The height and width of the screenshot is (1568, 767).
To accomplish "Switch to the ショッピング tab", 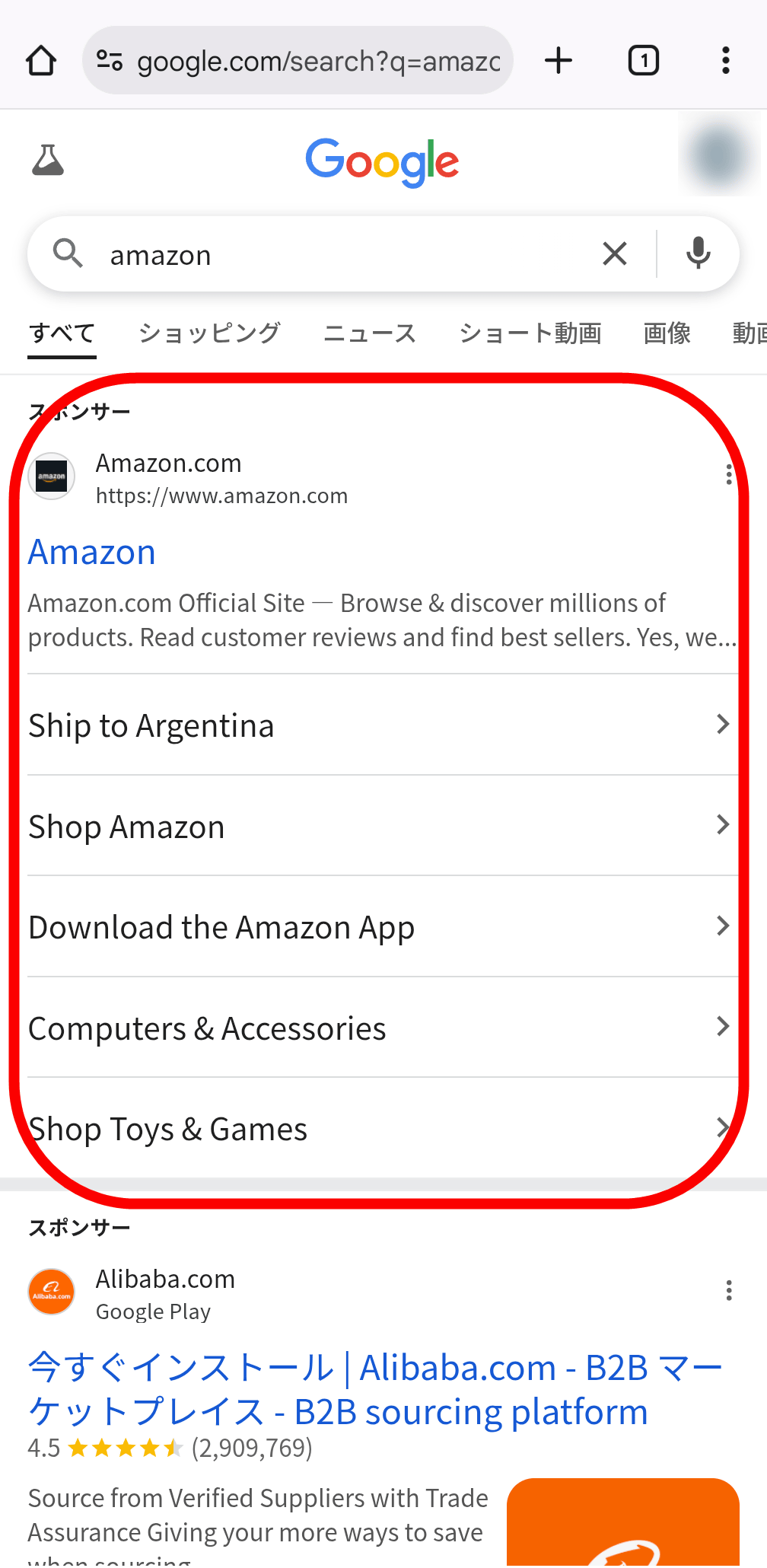I will point(209,333).
